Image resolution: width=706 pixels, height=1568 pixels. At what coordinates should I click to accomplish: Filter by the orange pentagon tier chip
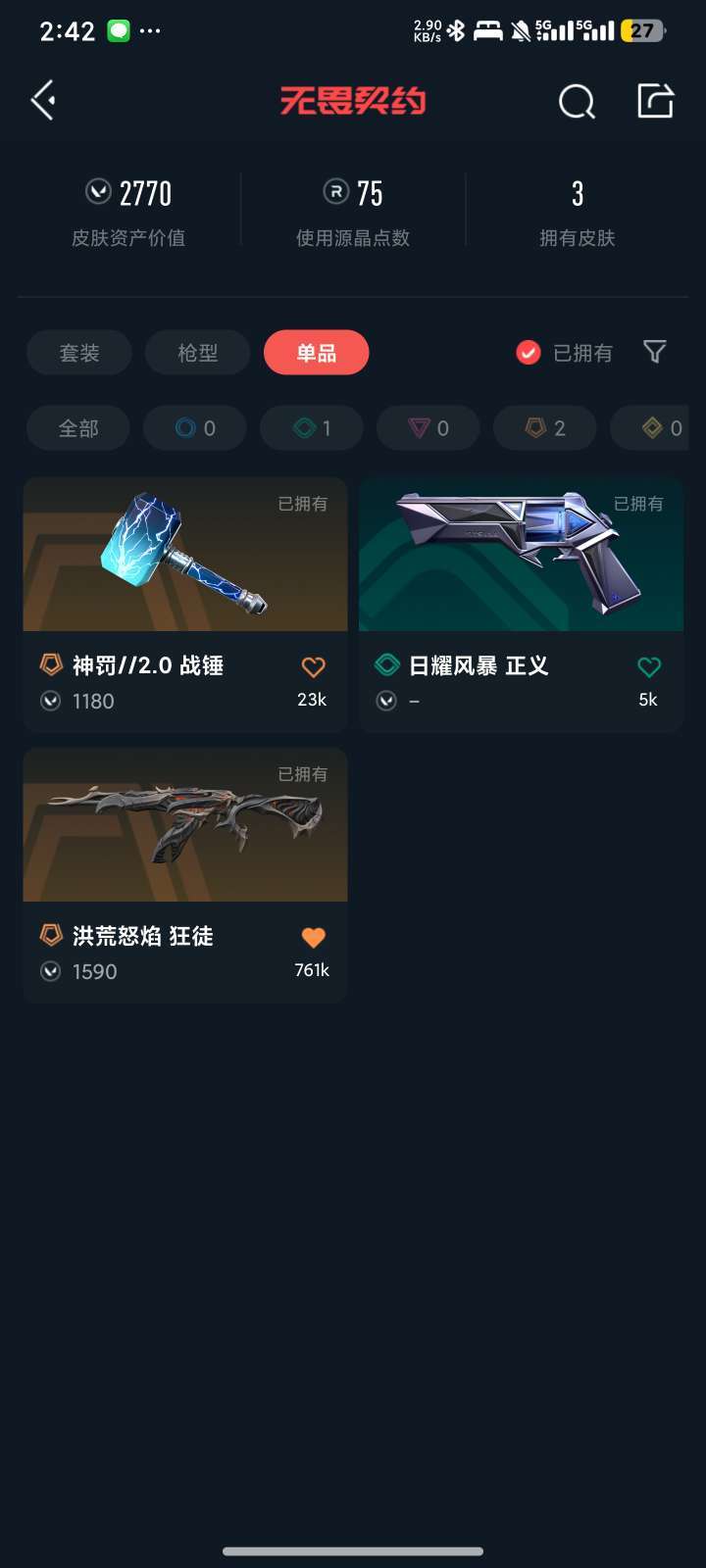[x=545, y=428]
